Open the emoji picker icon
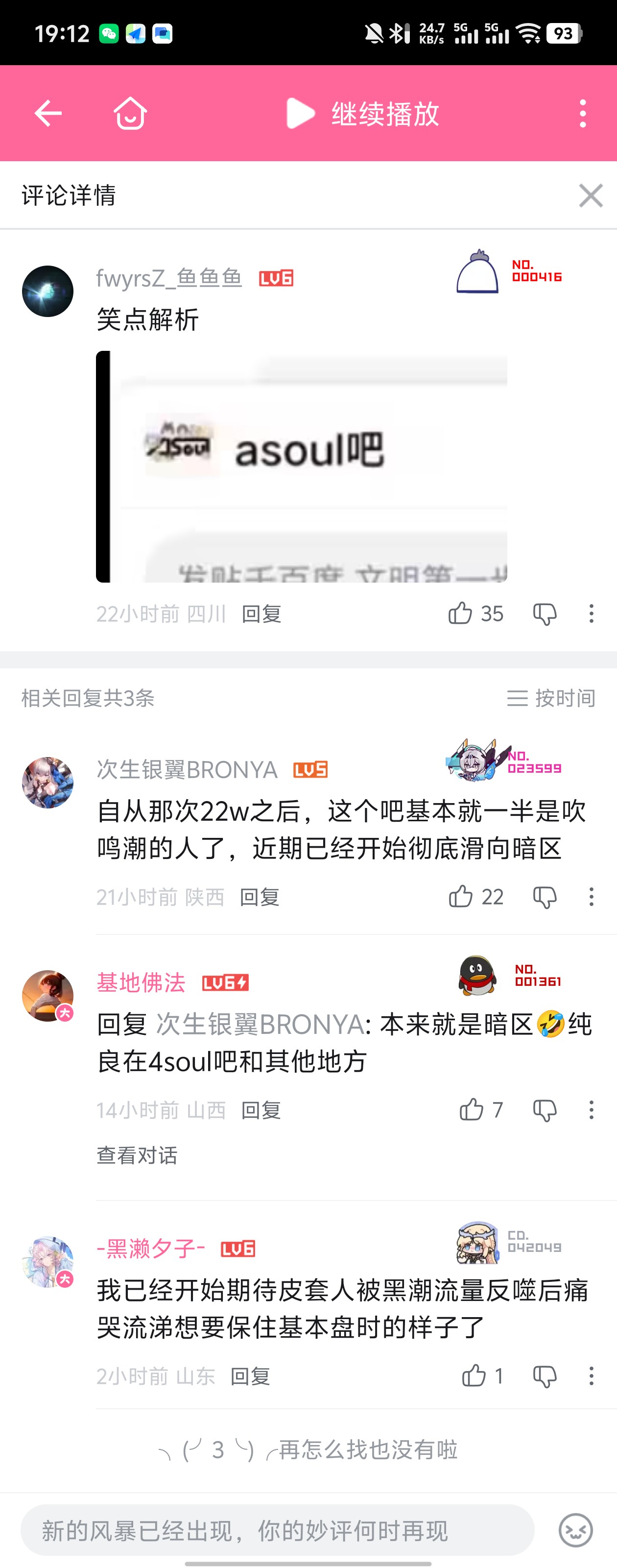This screenshot has width=617, height=1568. pos(576,1530)
